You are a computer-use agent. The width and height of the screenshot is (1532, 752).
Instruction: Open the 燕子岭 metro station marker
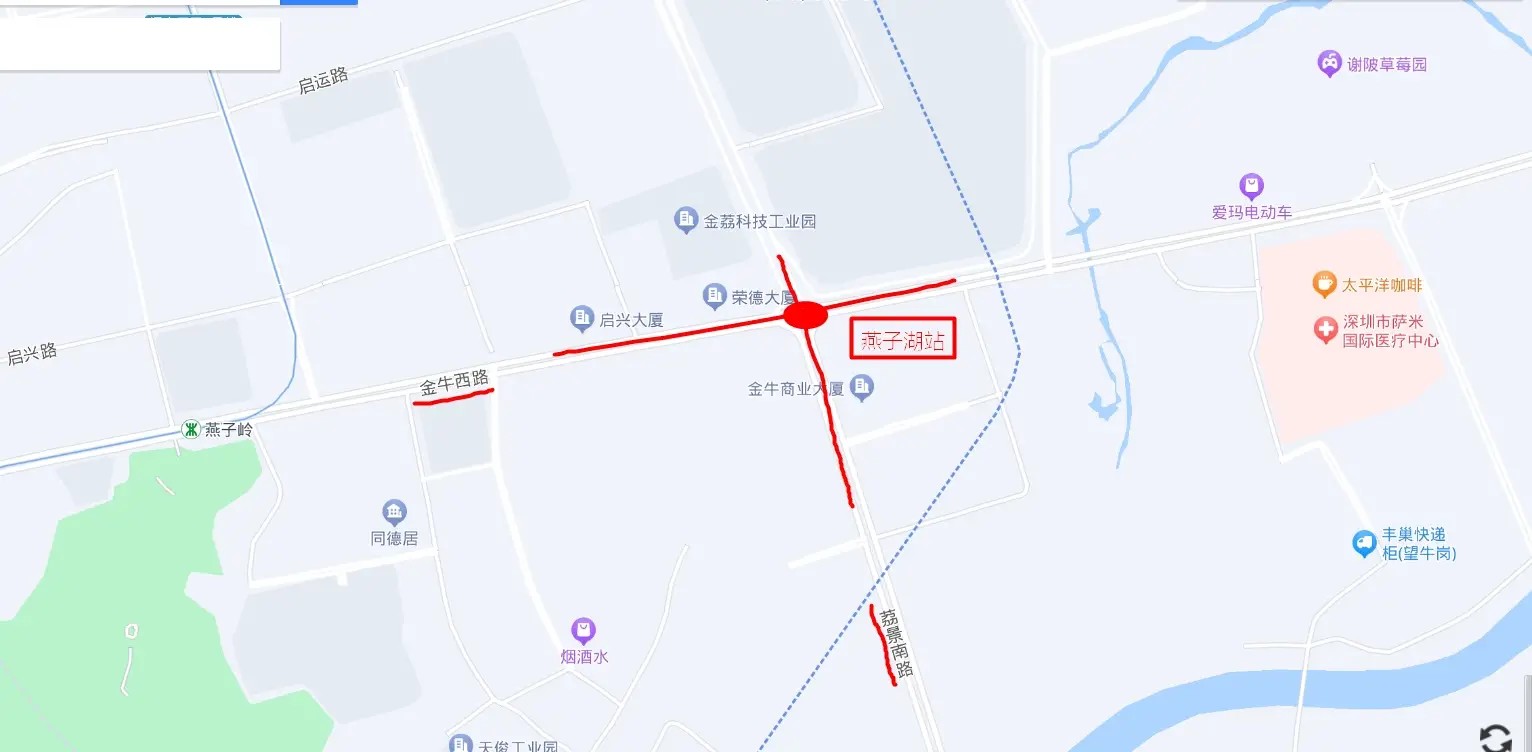pos(190,429)
